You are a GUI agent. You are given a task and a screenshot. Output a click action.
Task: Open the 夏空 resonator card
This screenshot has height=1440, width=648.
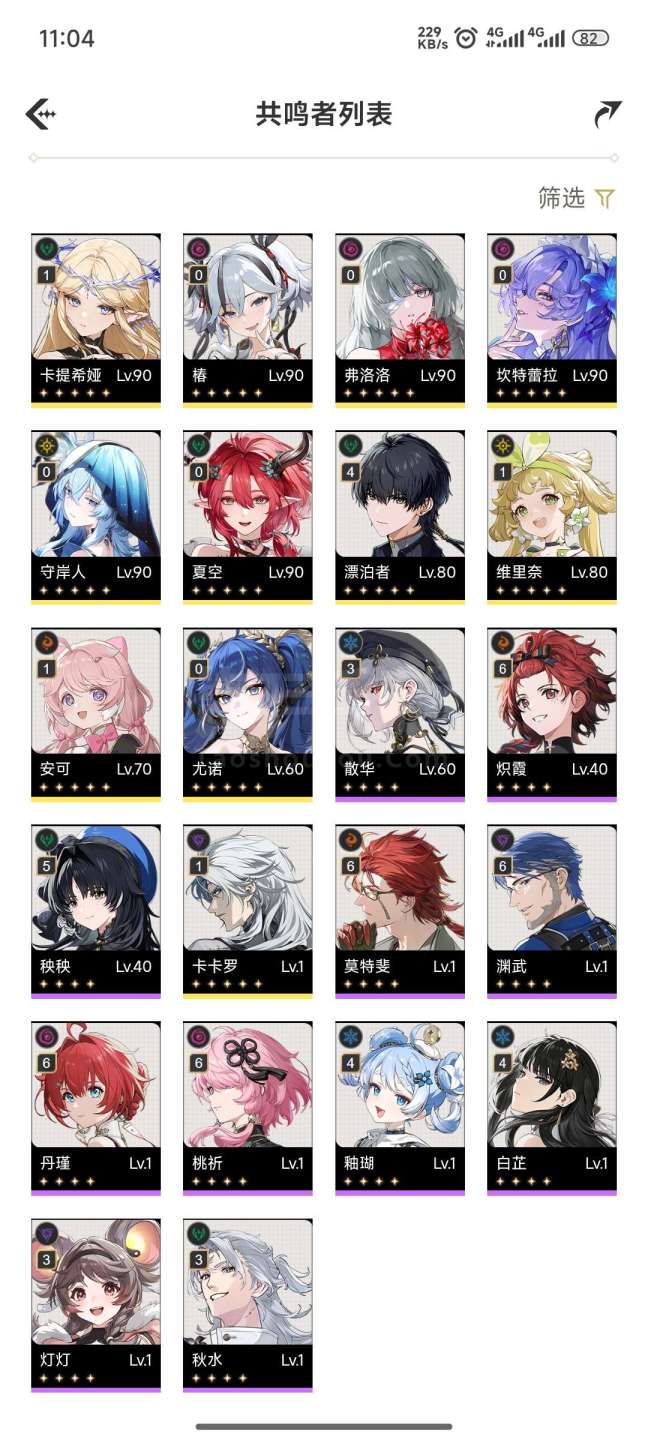click(x=248, y=517)
